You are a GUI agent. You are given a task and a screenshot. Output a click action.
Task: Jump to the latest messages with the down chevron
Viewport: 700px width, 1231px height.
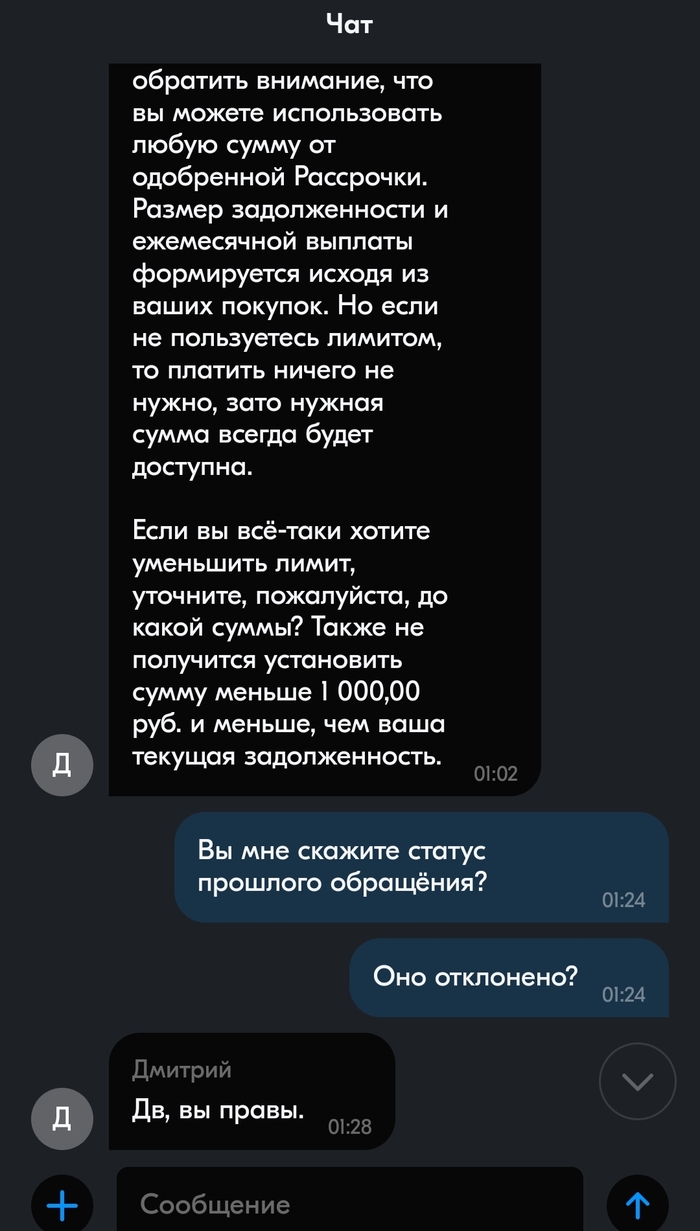pyautogui.click(x=637, y=1081)
